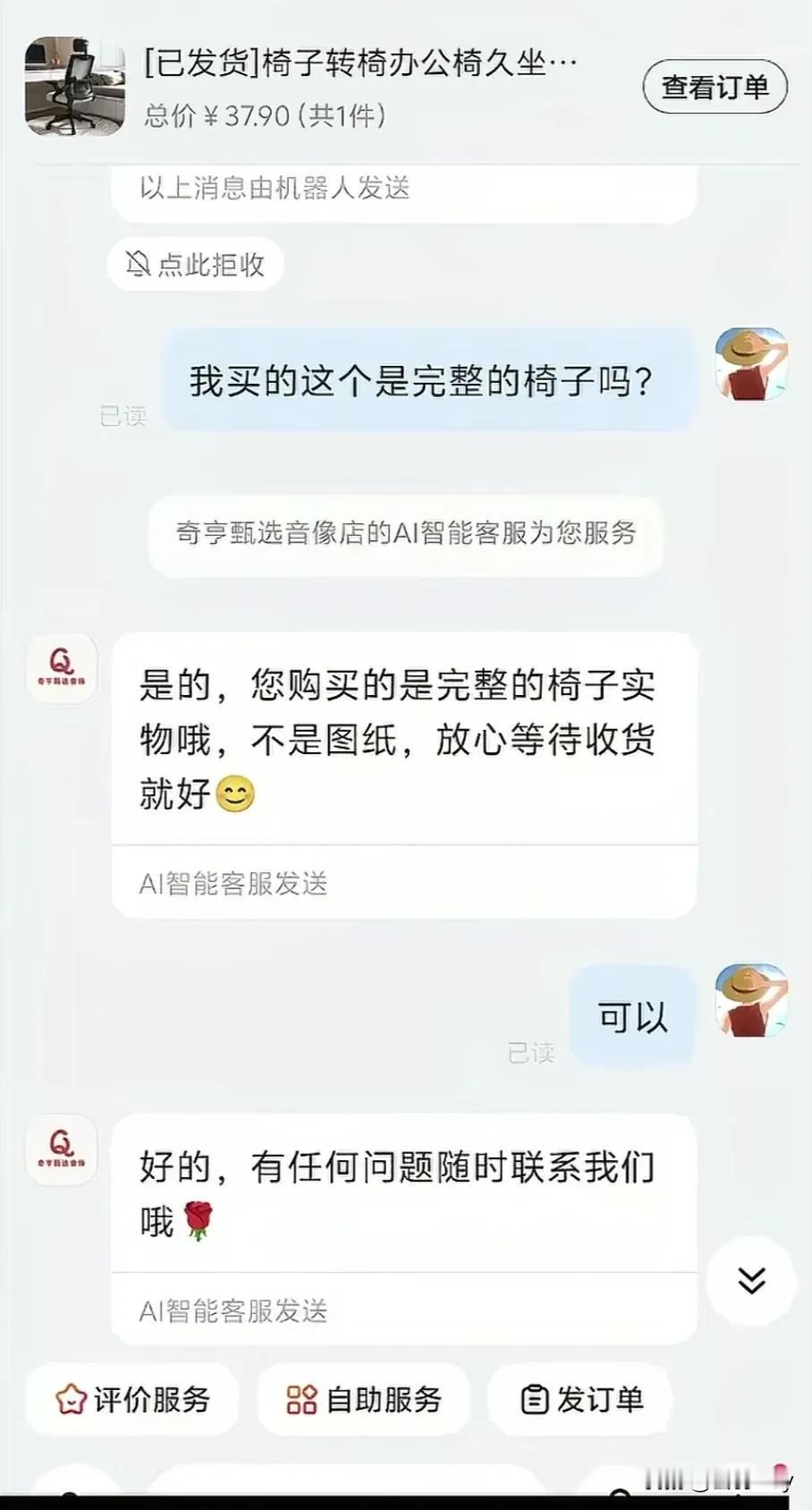This screenshot has width=812, height=1510.
Task: Click the double-chevron scroll-to-bottom button
Action: tap(751, 1282)
